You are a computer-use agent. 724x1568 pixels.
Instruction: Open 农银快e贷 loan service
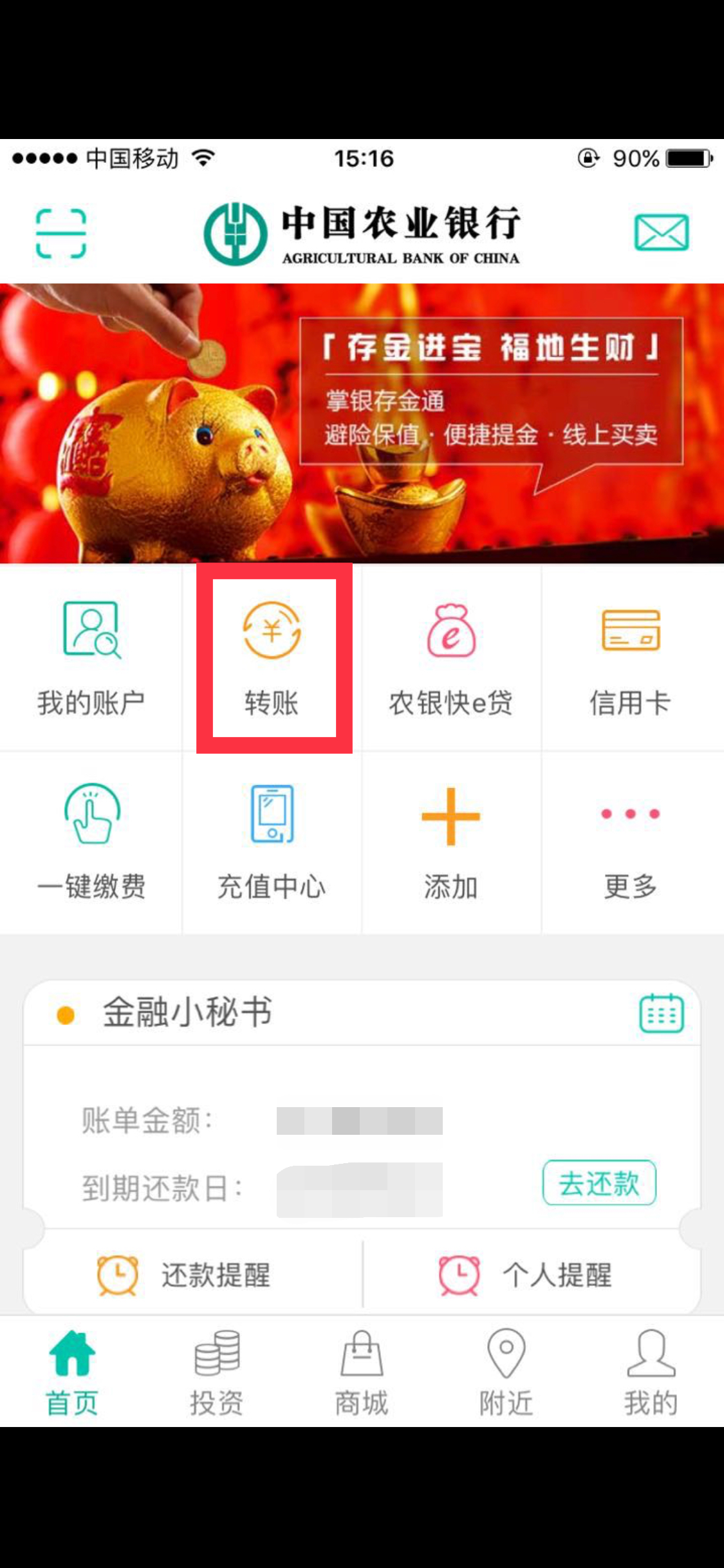(451, 658)
